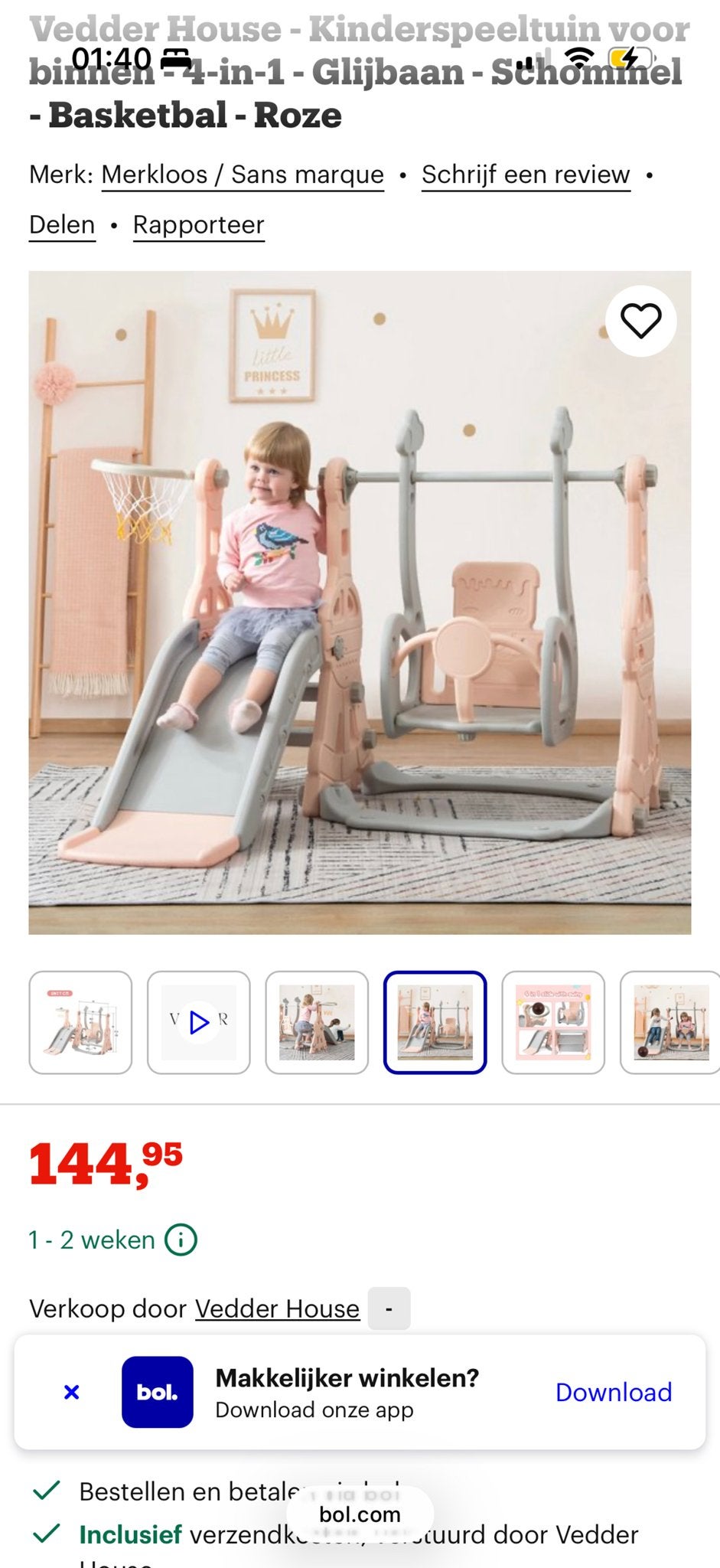Open delivery info icon next to 1 - 2 weken

click(x=181, y=1240)
